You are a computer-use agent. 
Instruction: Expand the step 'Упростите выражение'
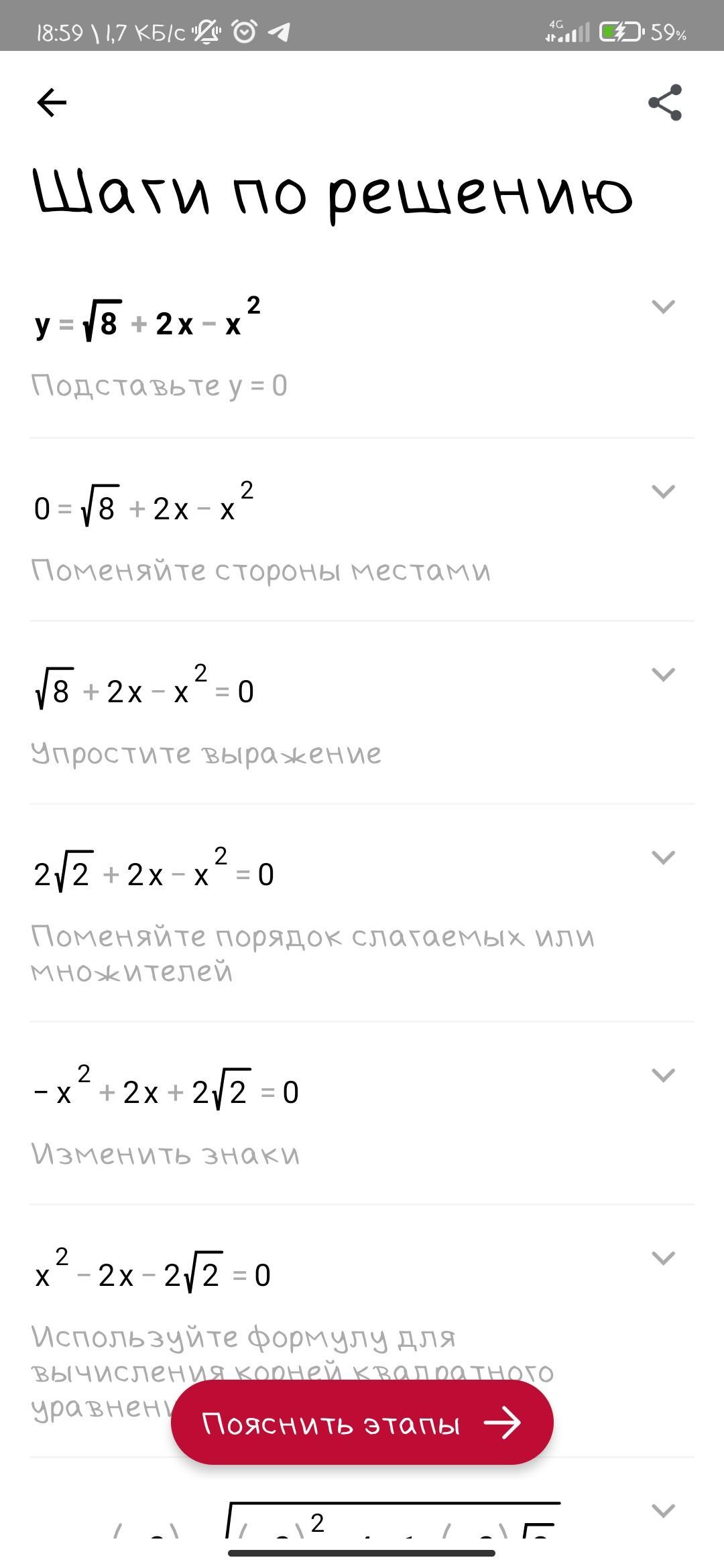(x=663, y=675)
